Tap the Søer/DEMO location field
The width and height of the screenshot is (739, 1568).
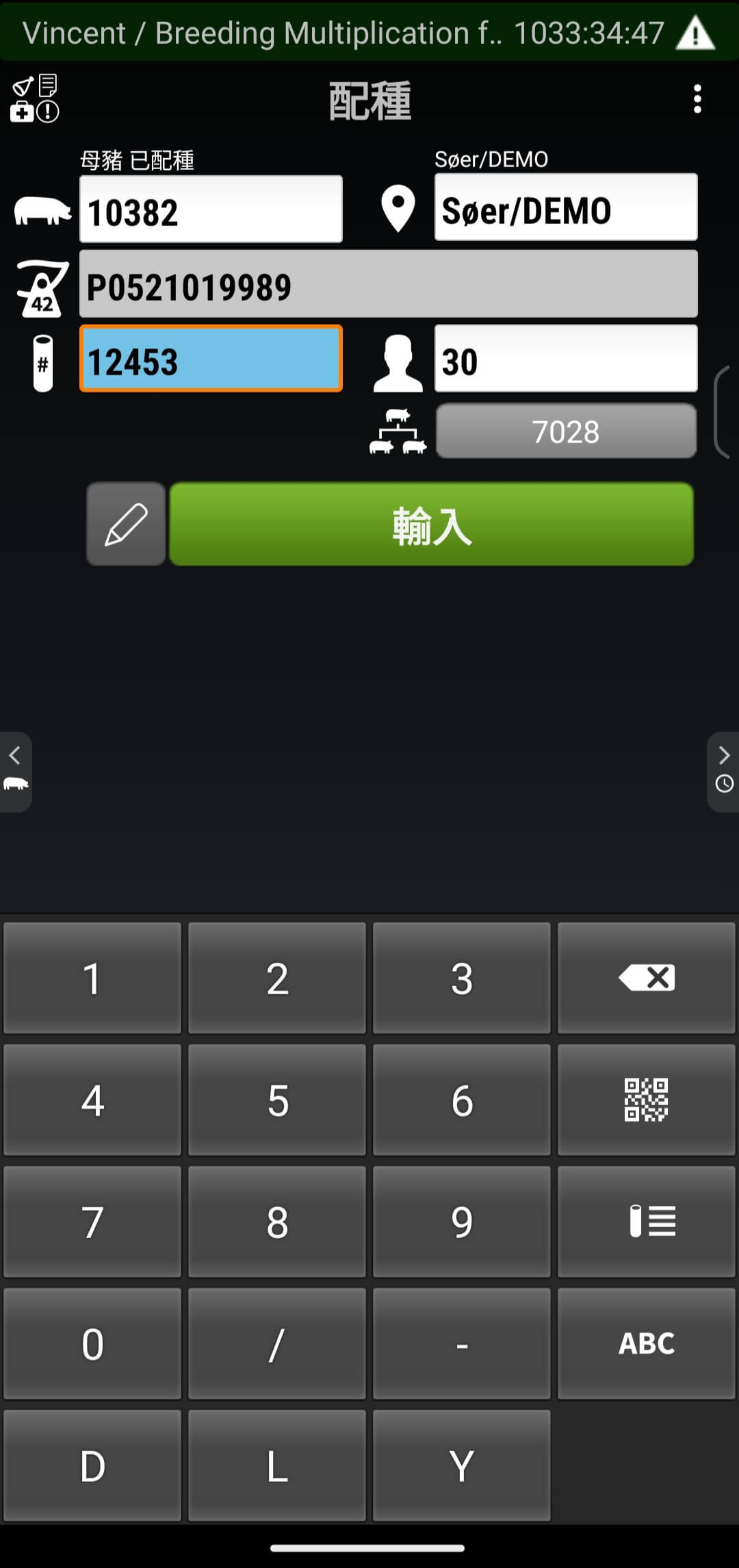(565, 208)
